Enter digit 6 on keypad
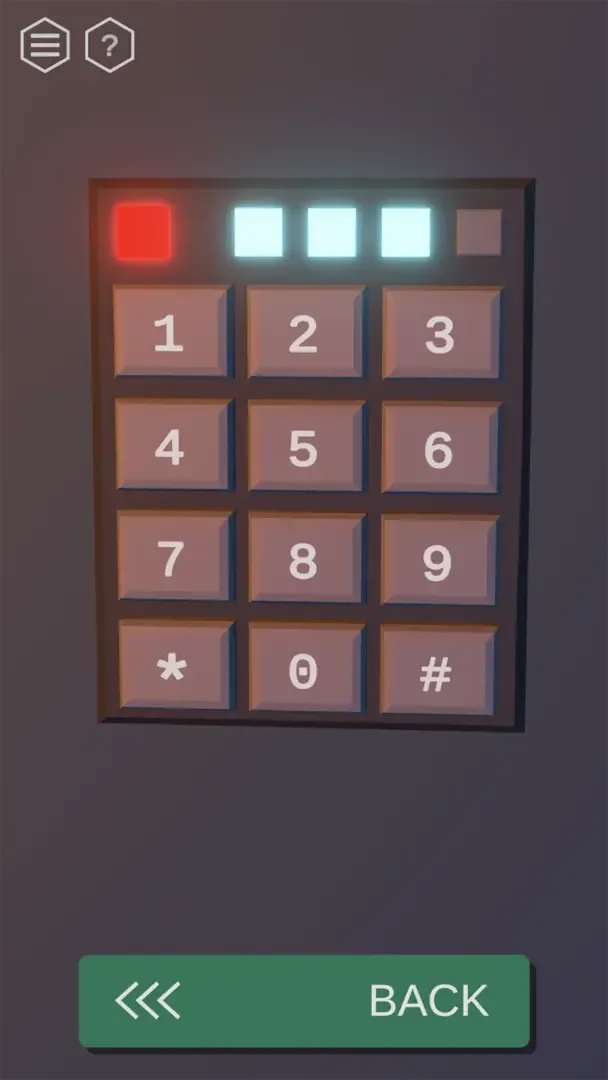The width and height of the screenshot is (608, 1080). (439, 448)
